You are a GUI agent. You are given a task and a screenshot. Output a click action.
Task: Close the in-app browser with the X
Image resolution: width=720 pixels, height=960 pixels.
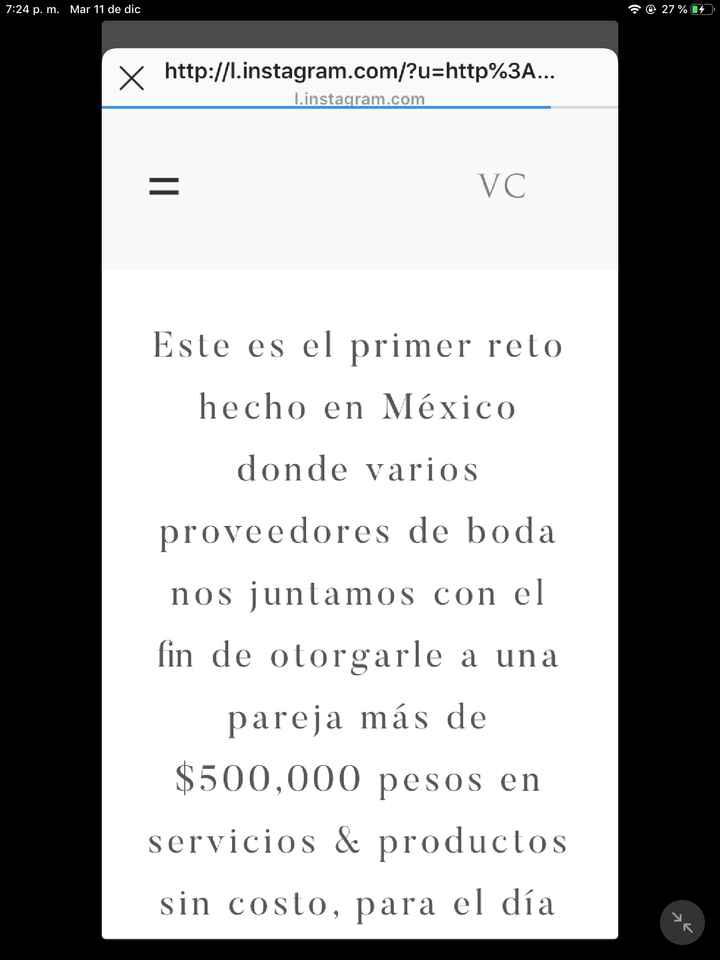[x=131, y=78]
